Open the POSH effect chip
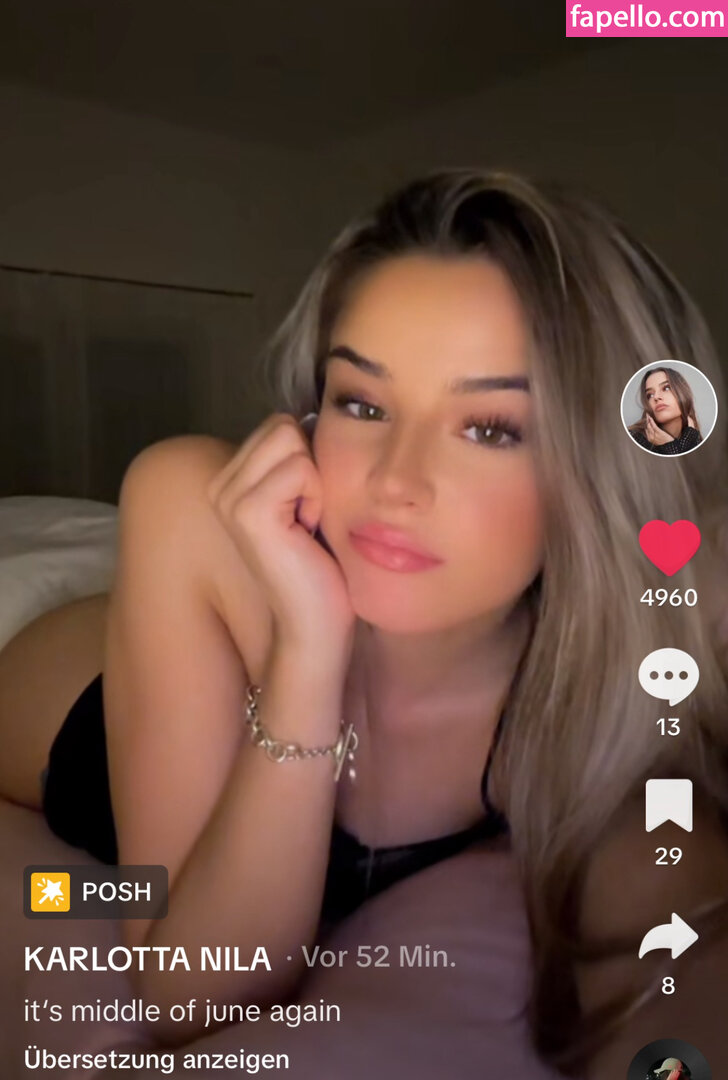The height and width of the screenshot is (1080, 728). (x=96, y=892)
